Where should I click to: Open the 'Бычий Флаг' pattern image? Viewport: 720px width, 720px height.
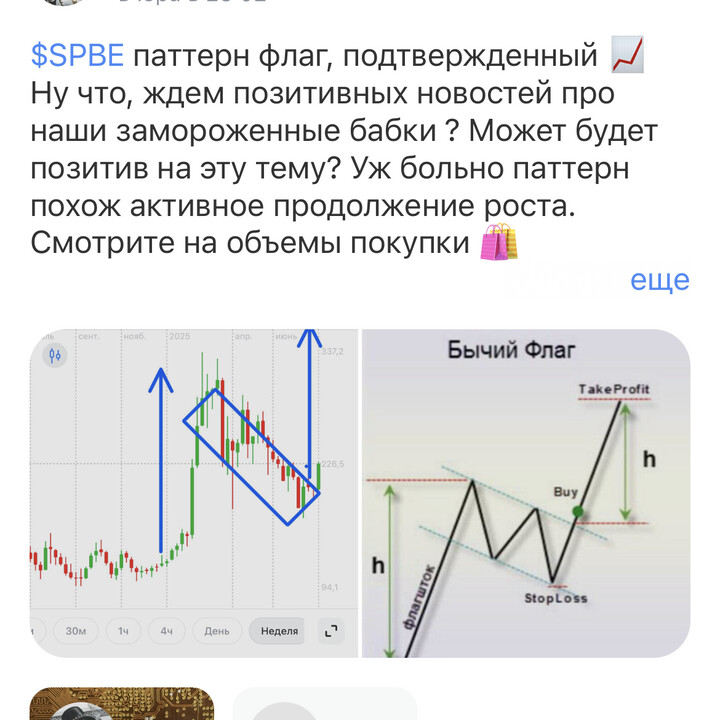[x=526, y=492]
